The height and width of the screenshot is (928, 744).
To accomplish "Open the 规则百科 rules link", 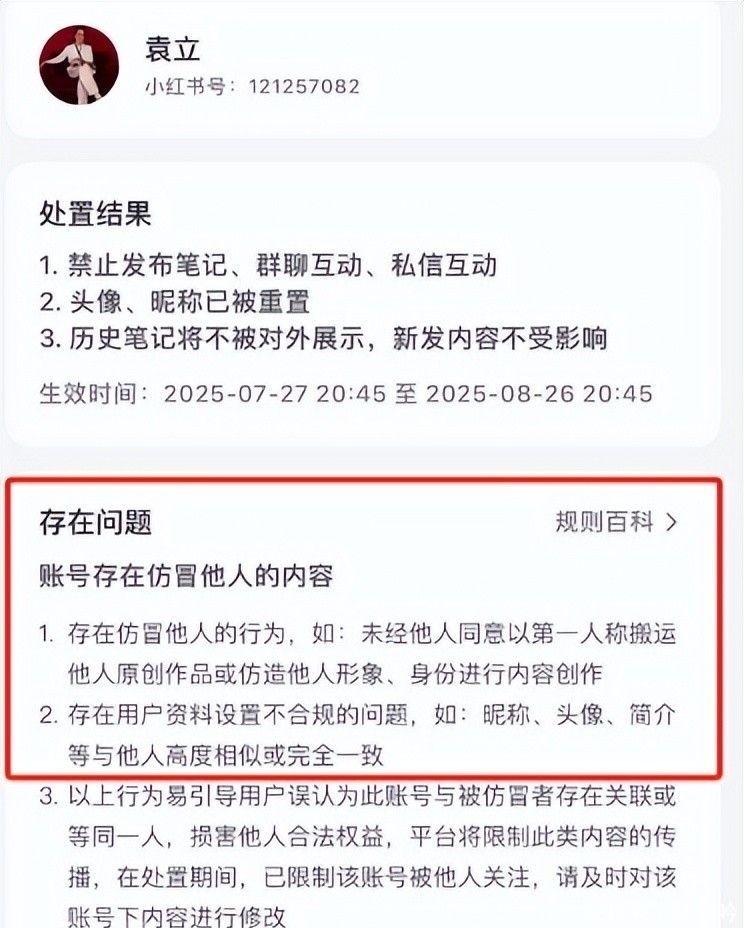I will click(x=616, y=522).
